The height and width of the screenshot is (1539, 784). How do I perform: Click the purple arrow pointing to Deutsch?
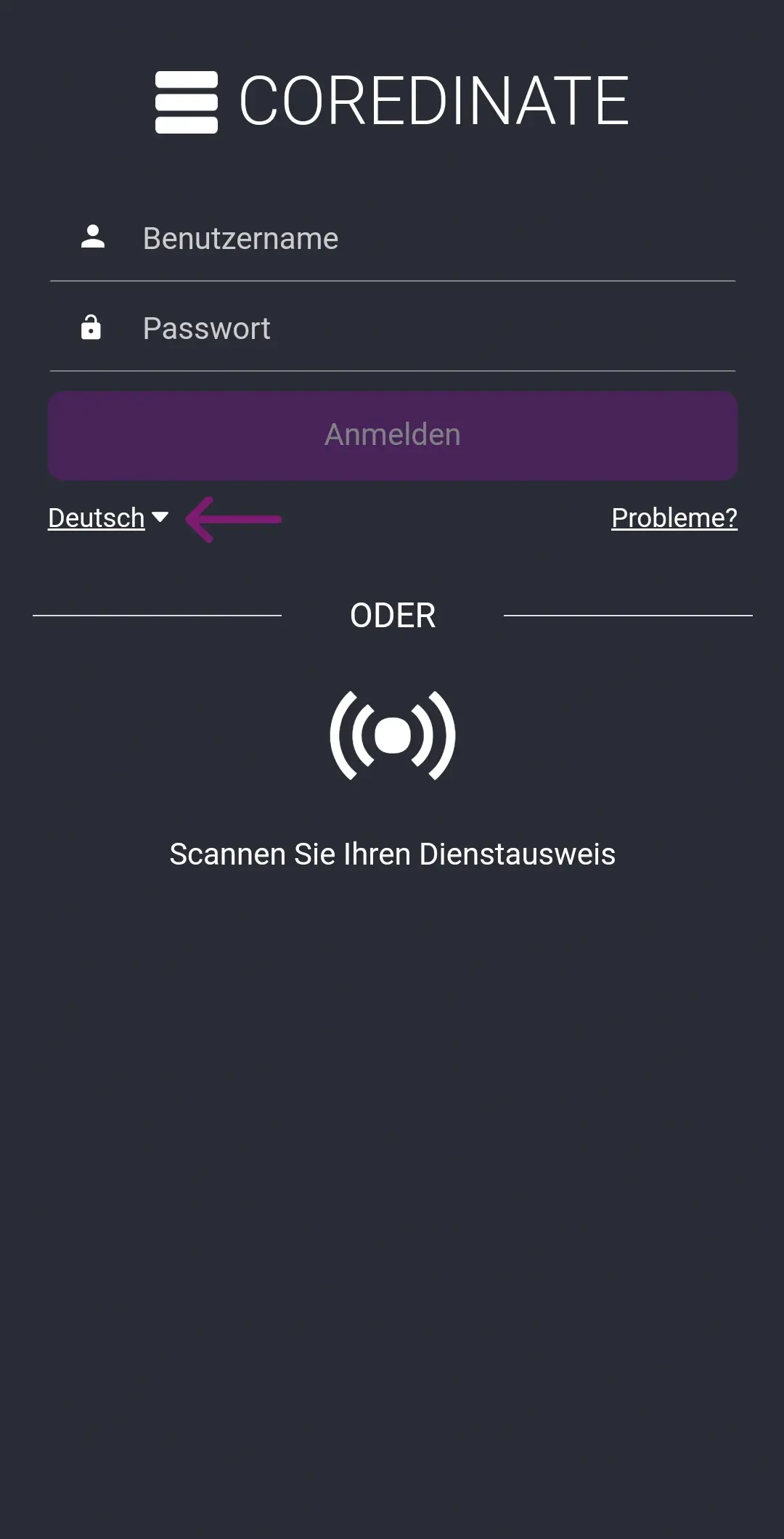pyautogui.click(x=232, y=518)
